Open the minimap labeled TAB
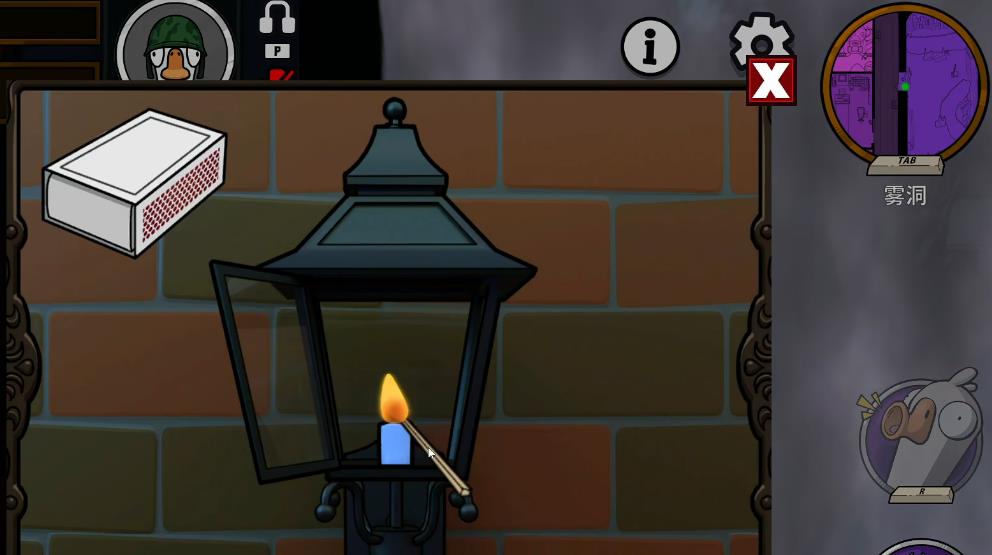Viewport: 992px width, 555px height. click(905, 86)
